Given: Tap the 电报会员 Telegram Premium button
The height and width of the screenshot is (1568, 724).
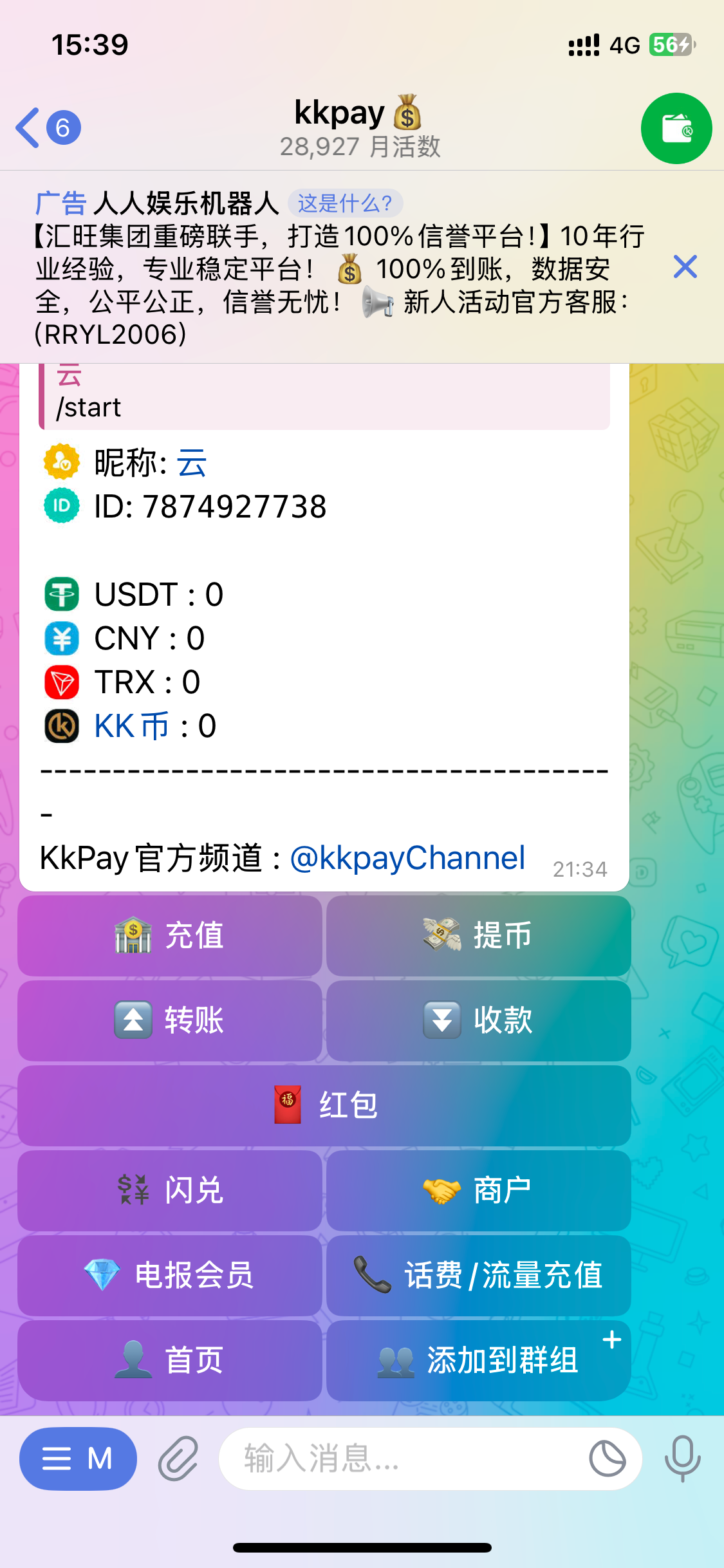Looking at the screenshot, I should pos(170,1275).
